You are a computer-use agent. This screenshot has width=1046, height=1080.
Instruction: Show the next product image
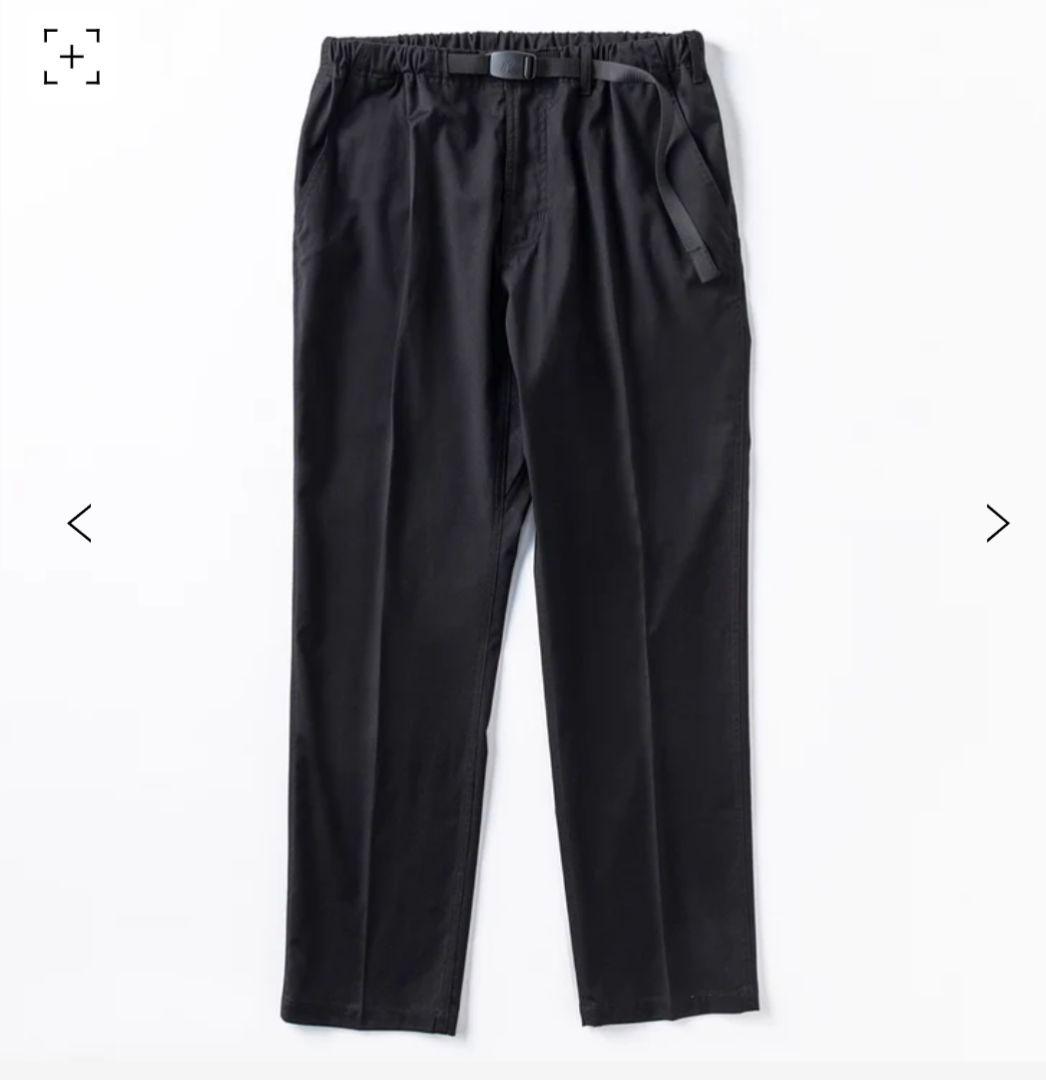click(x=997, y=523)
